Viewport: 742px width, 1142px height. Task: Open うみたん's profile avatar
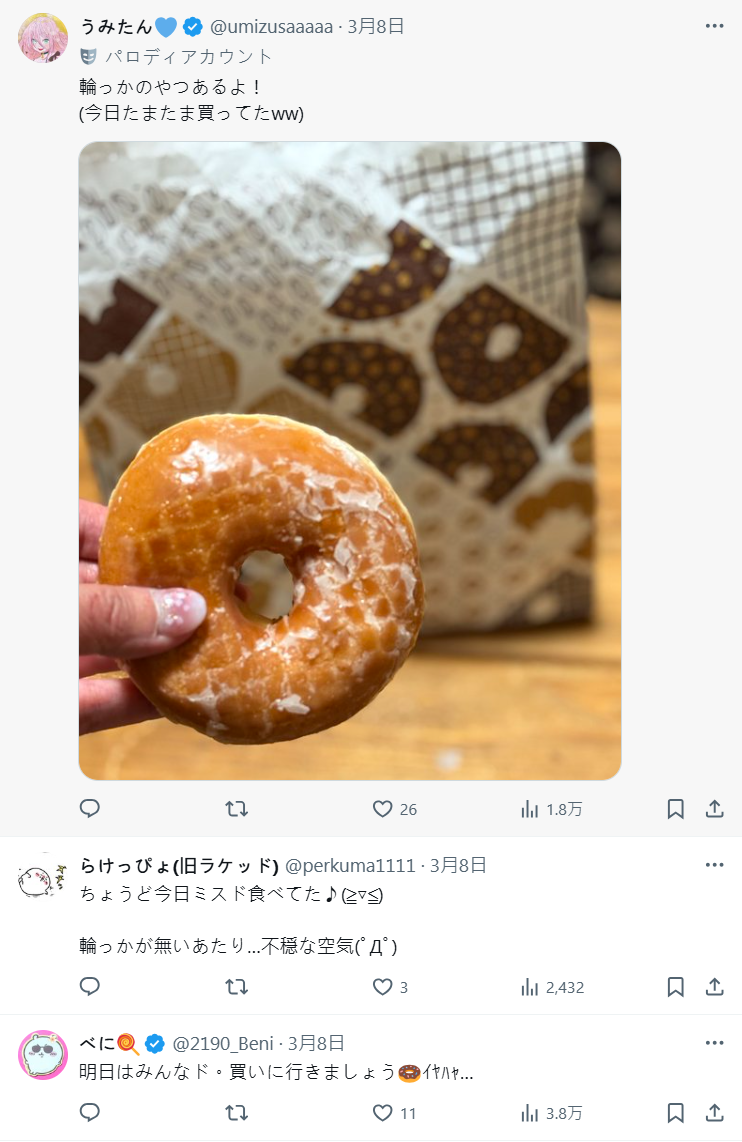tap(43, 38)
